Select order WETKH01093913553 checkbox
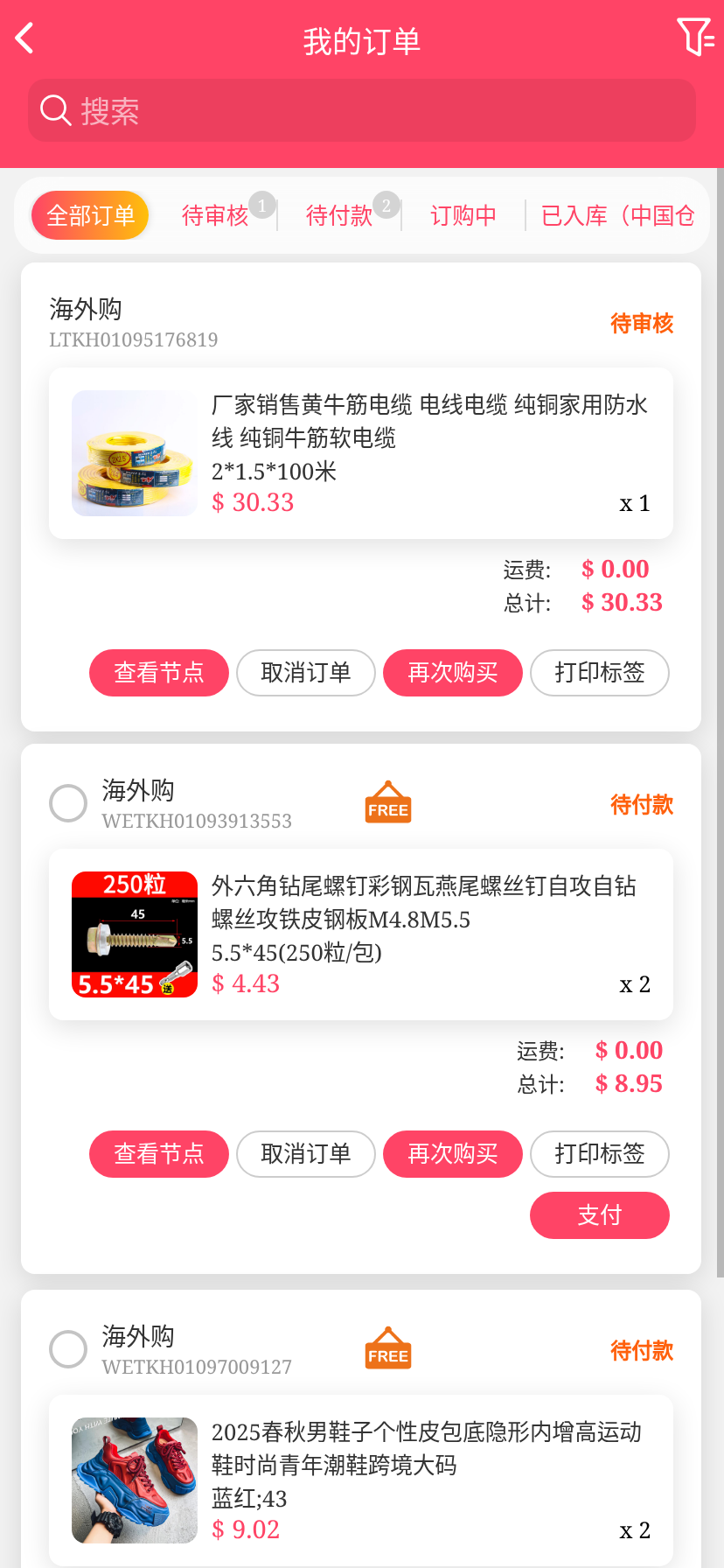The height and width of the screenshot is (1568, 724). (68, 803)
